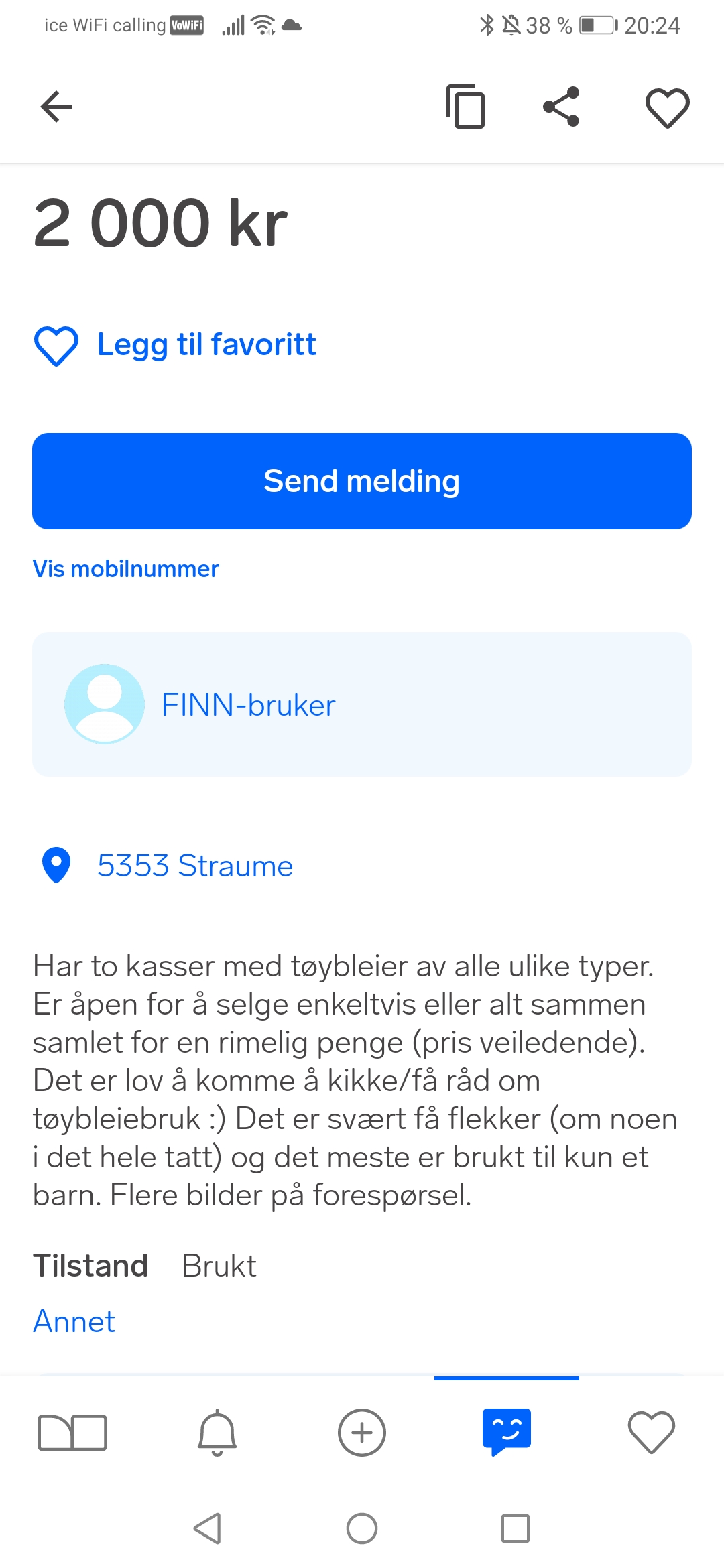Go back using the top arrow
This screenshot has width=724, height=1568.
point(56,107)
